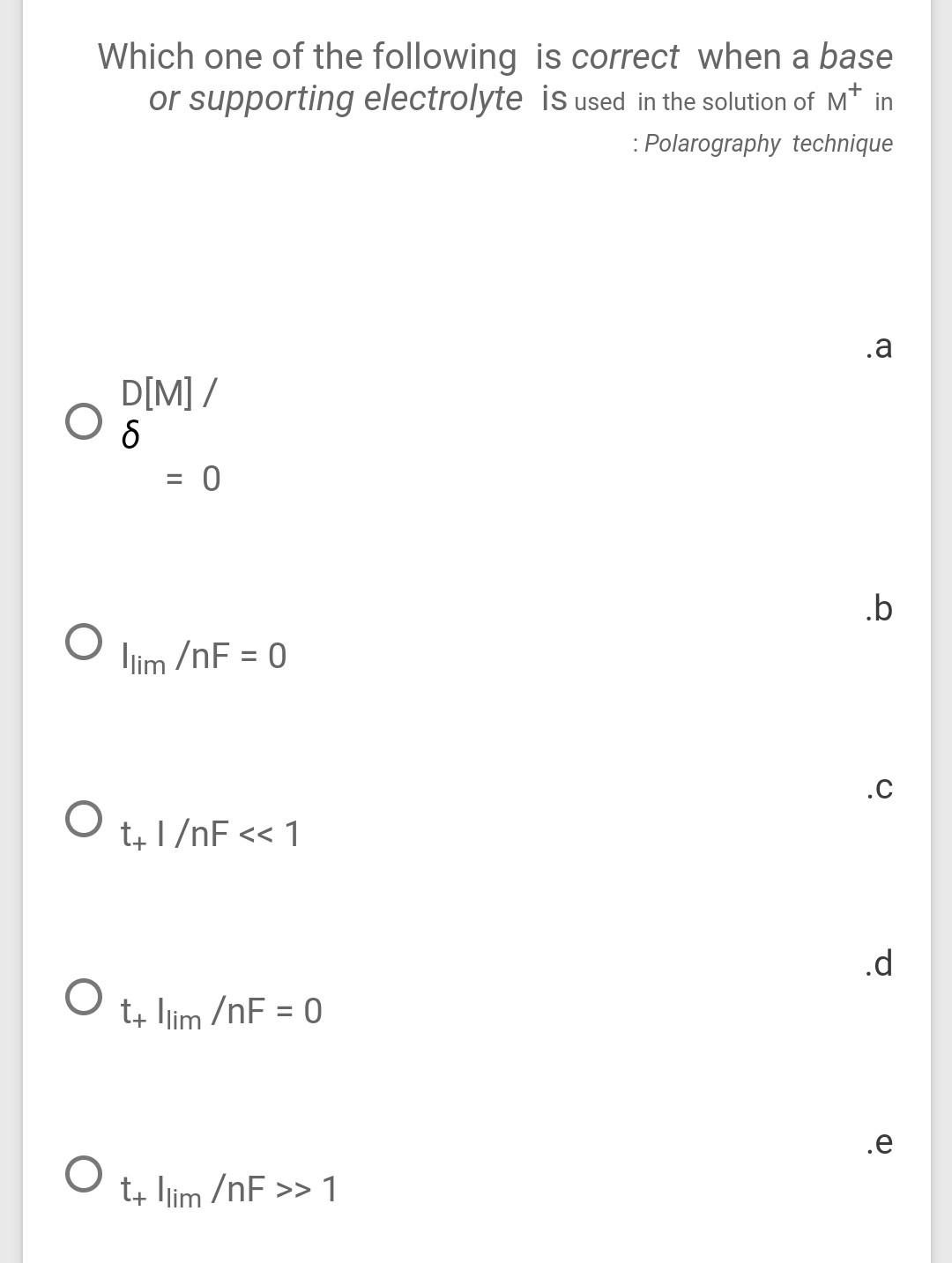Screen dimensions: 952x1263
Task: Choose option b, Ilim/nF = 0
Action: 83,642
